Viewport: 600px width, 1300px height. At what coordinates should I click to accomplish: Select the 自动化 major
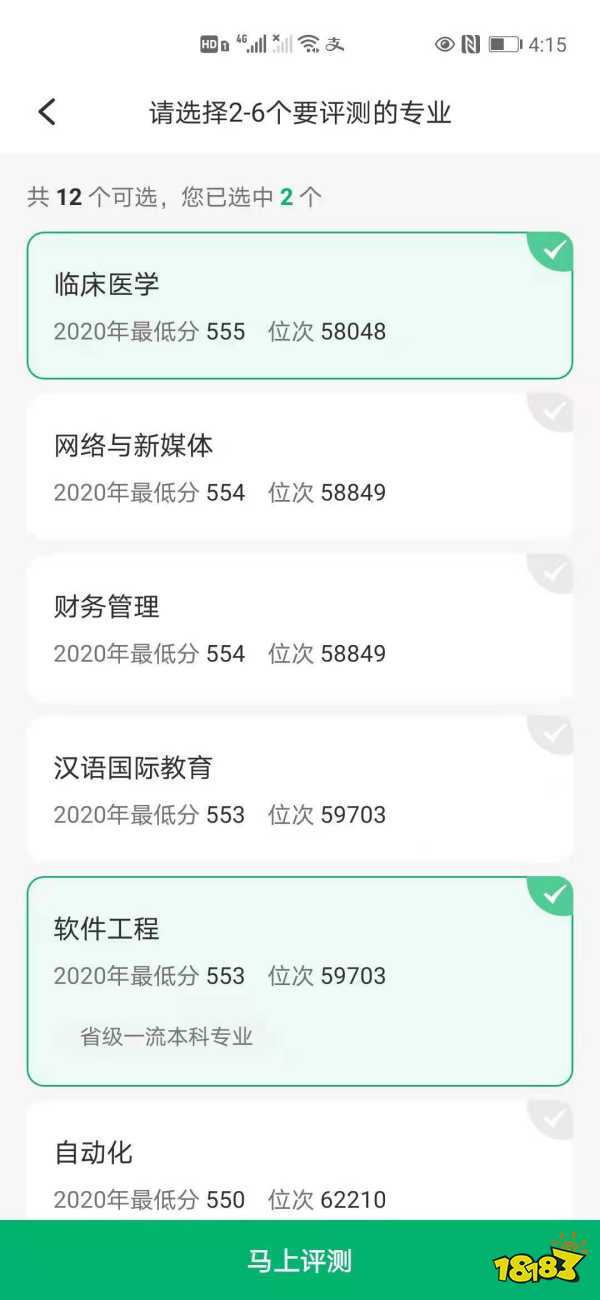coord(299,1165)
